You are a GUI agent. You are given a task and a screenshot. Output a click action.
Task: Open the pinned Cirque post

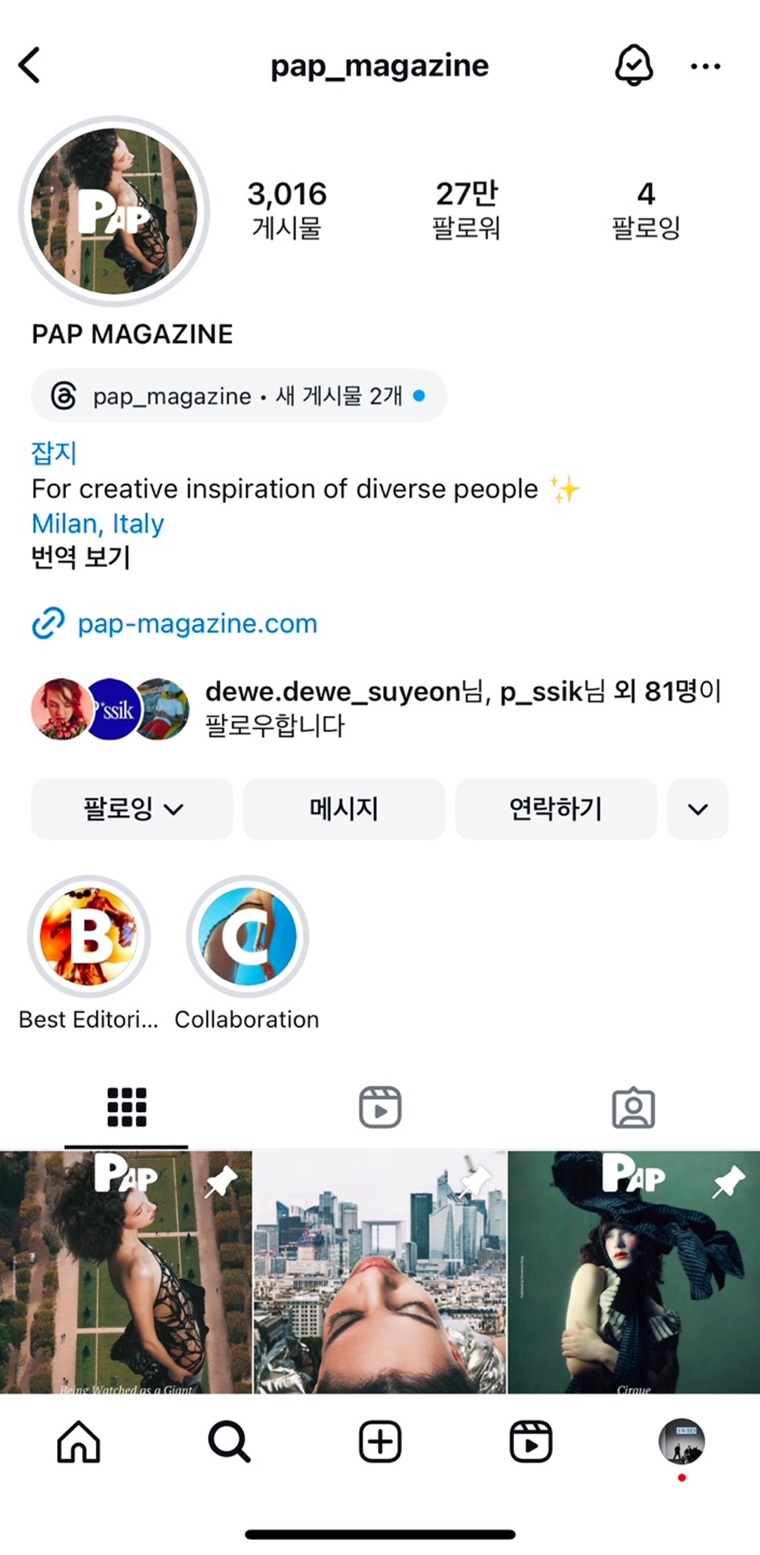coord(633,1272)
